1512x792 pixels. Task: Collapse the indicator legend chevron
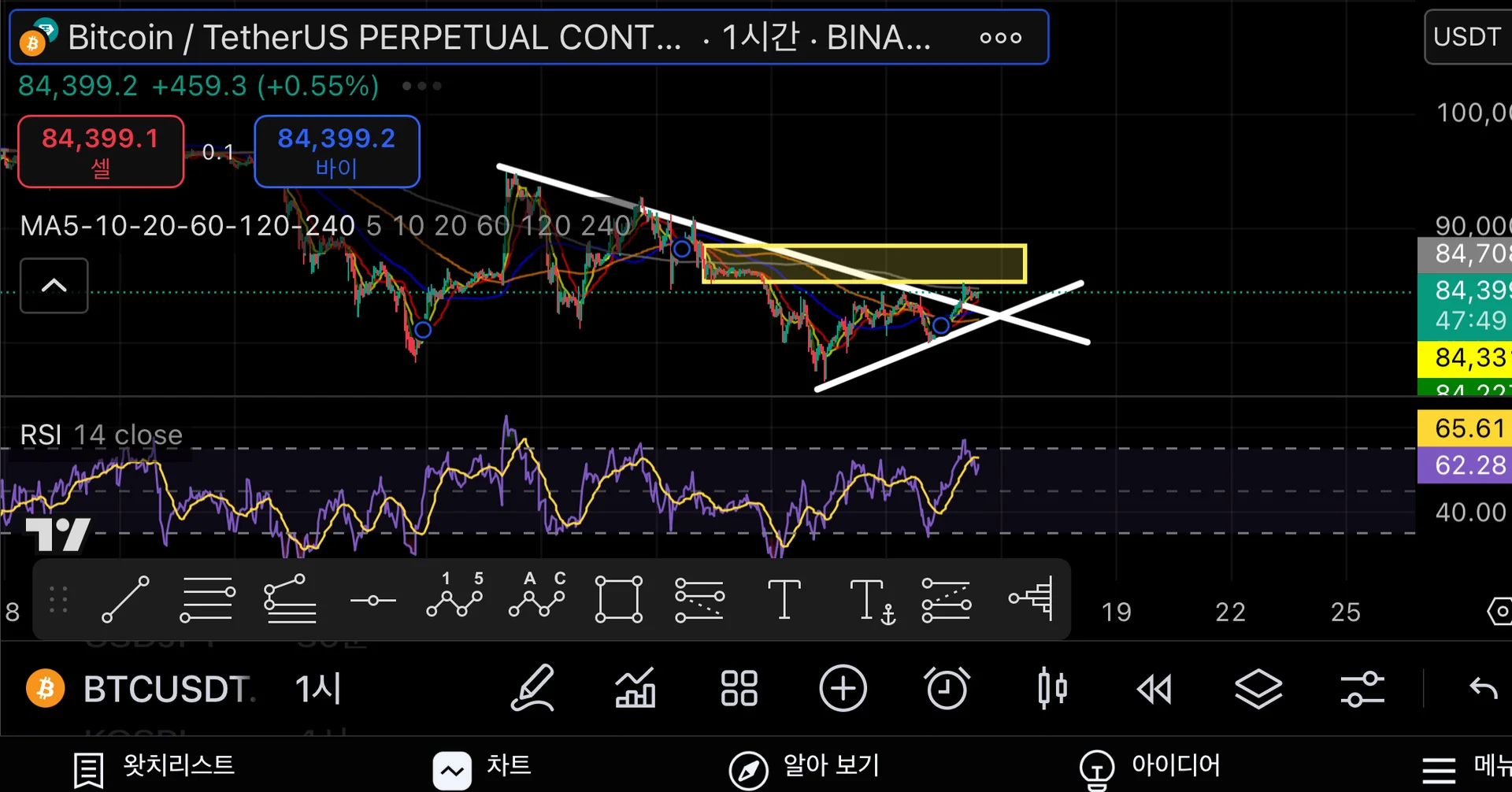coord(54,285)
